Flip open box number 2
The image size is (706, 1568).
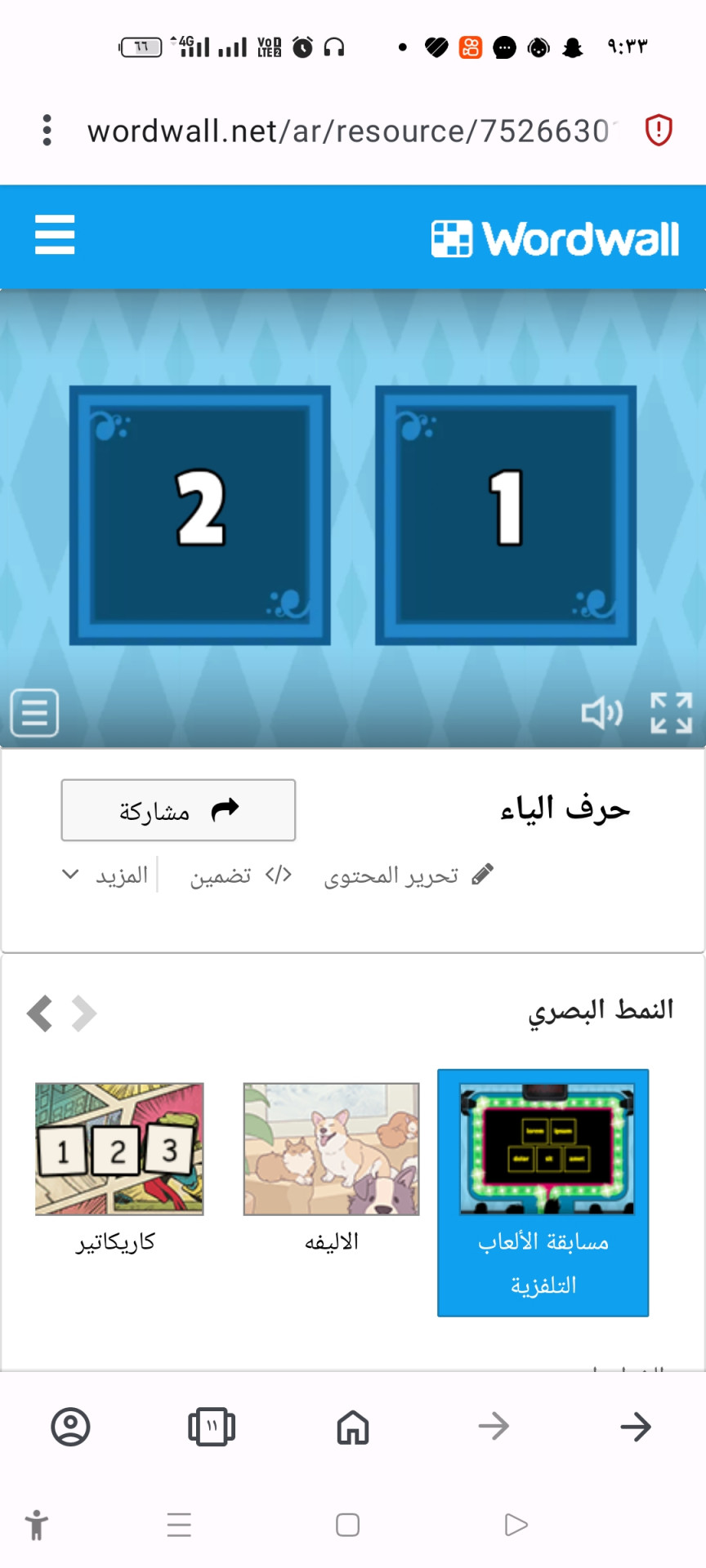(200, 515)
